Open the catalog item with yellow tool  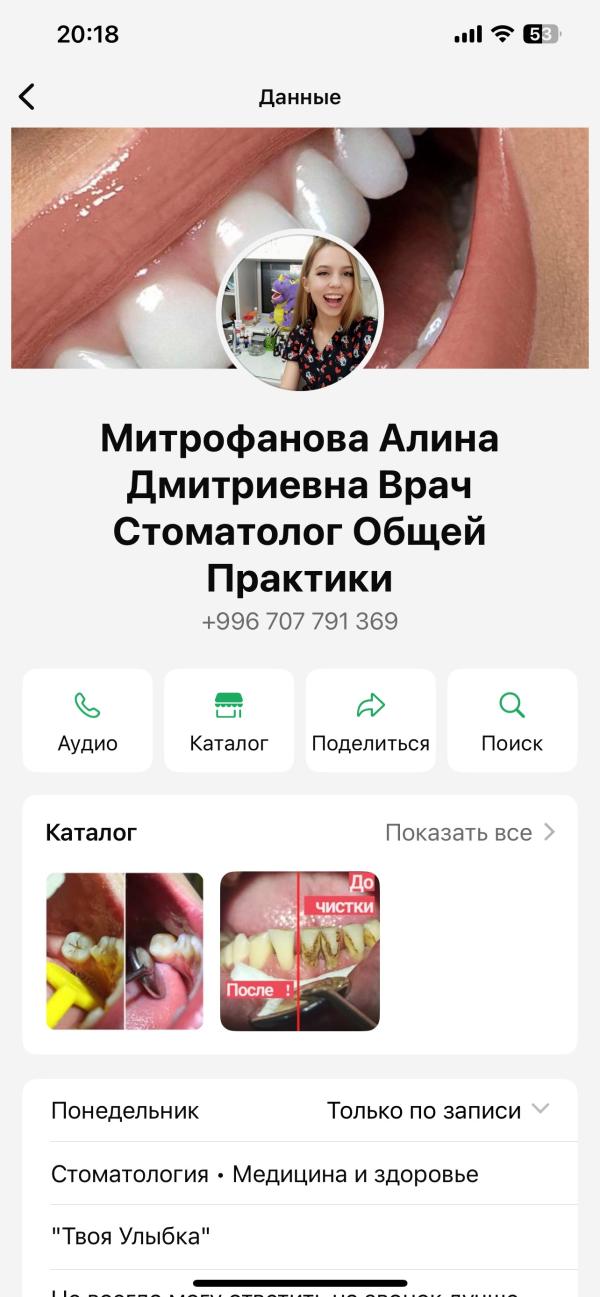pos(125,951)
